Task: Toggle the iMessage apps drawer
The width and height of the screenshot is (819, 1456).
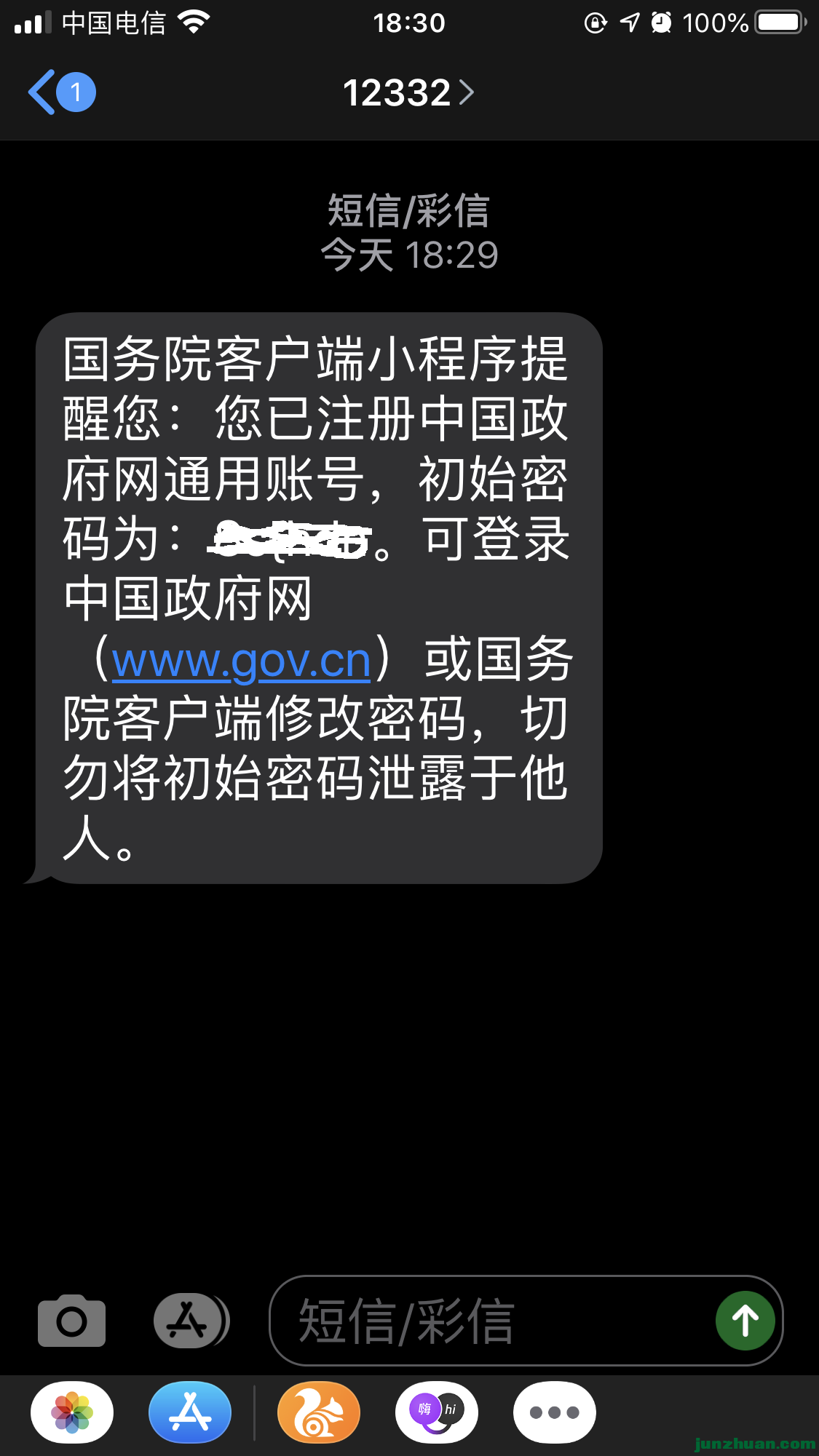Action: (x=191, y=1321)
